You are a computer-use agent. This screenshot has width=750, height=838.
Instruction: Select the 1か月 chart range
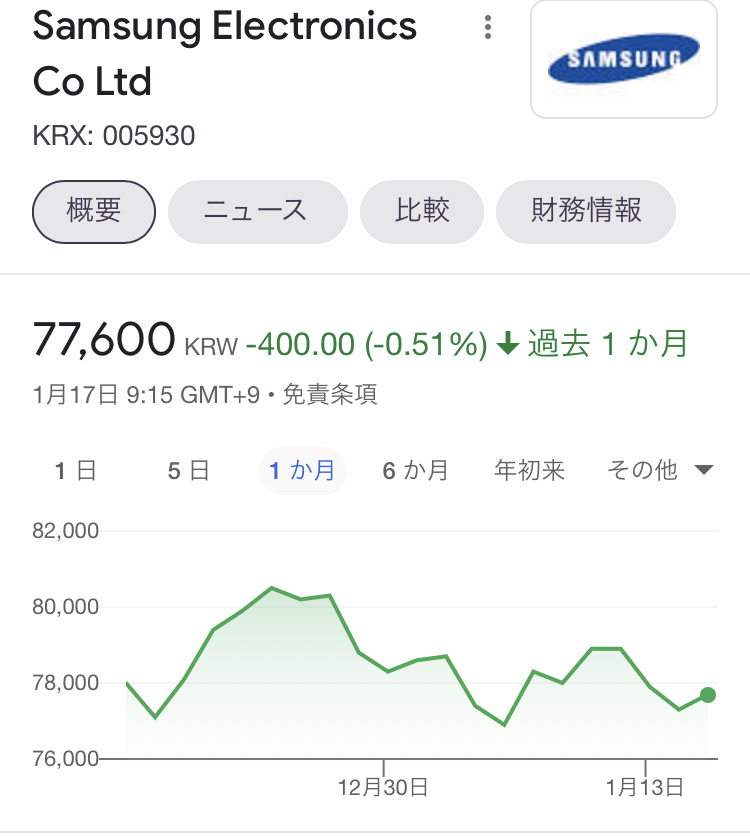point(302,470)
